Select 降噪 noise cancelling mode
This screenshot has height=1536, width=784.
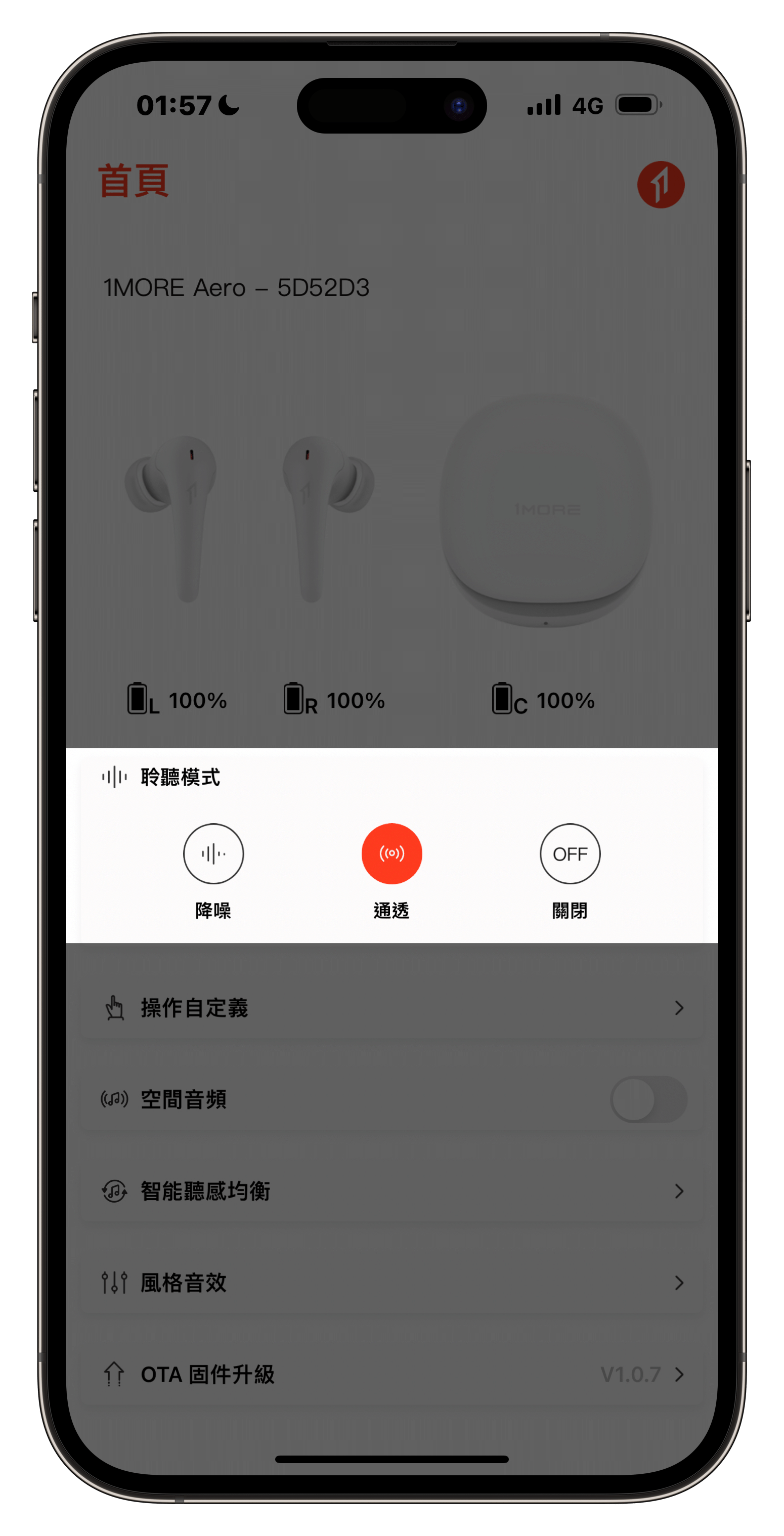coord(213,854)
